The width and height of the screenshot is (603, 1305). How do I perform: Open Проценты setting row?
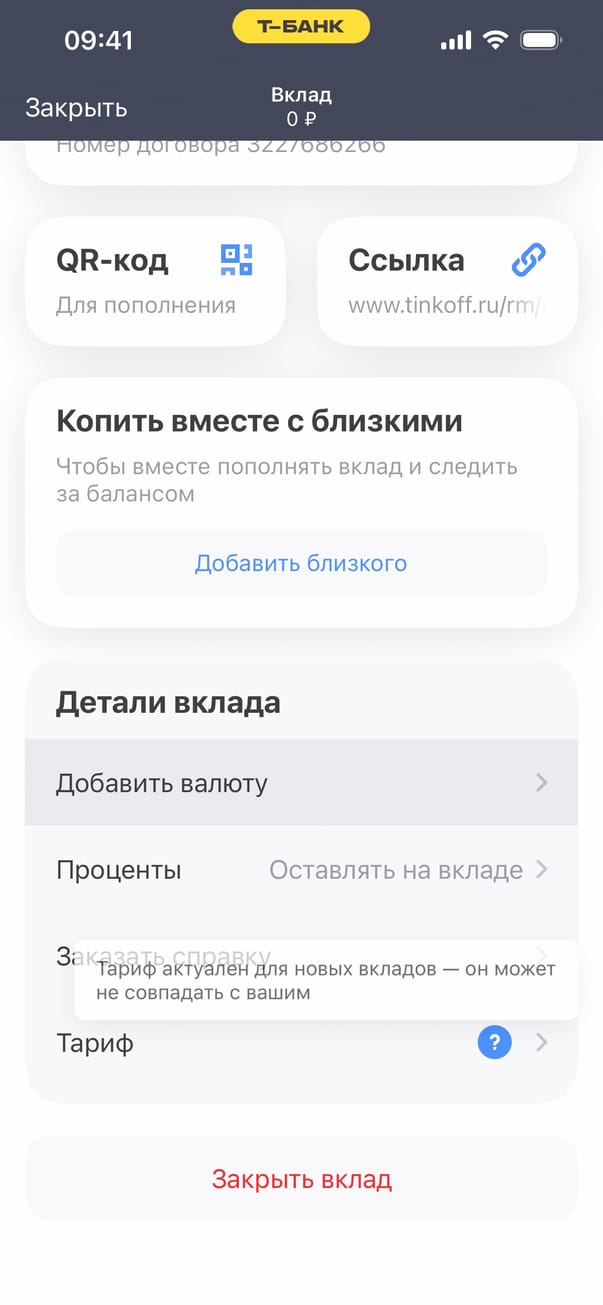301,870
